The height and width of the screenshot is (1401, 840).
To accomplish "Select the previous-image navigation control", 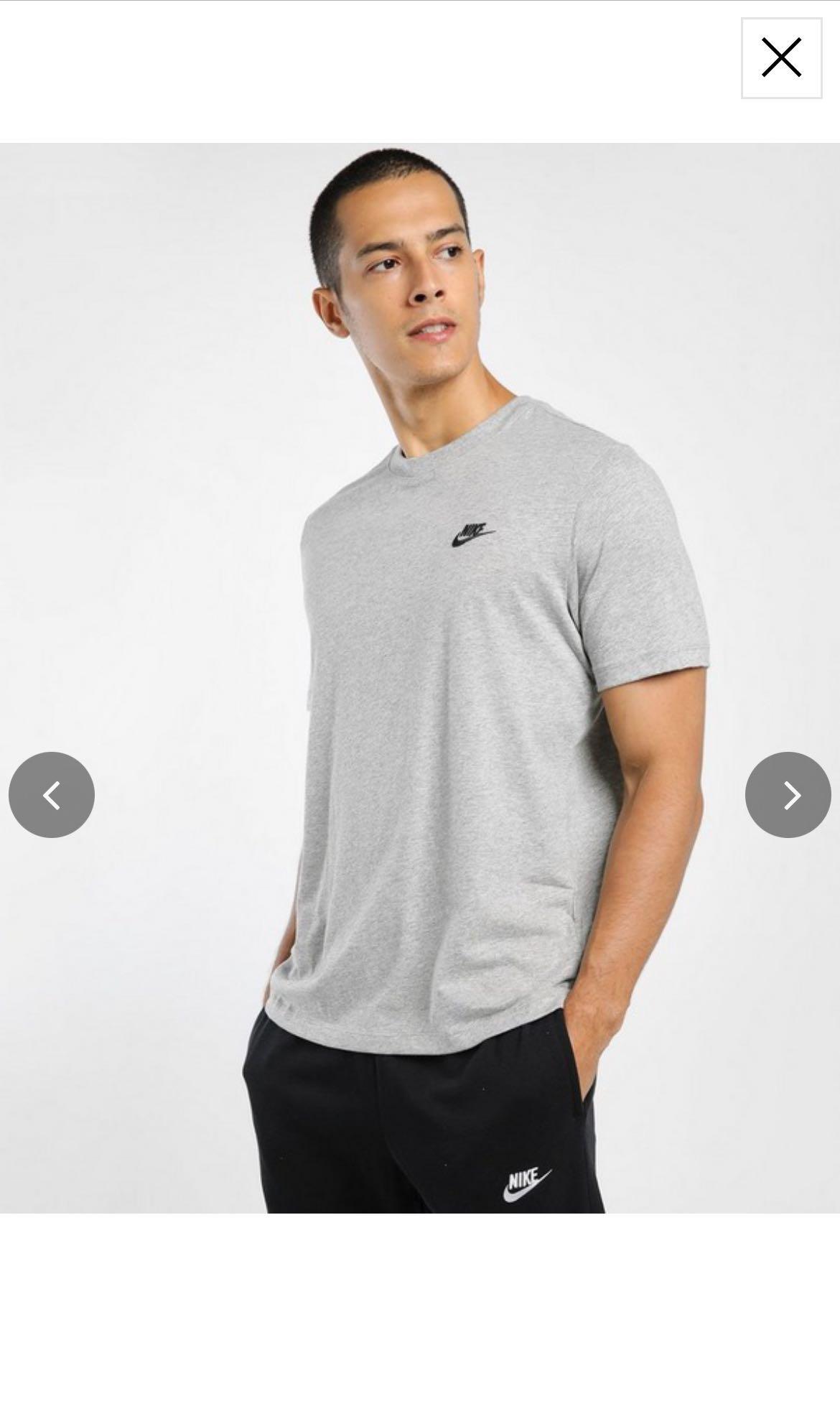I will tap(51, 795).
